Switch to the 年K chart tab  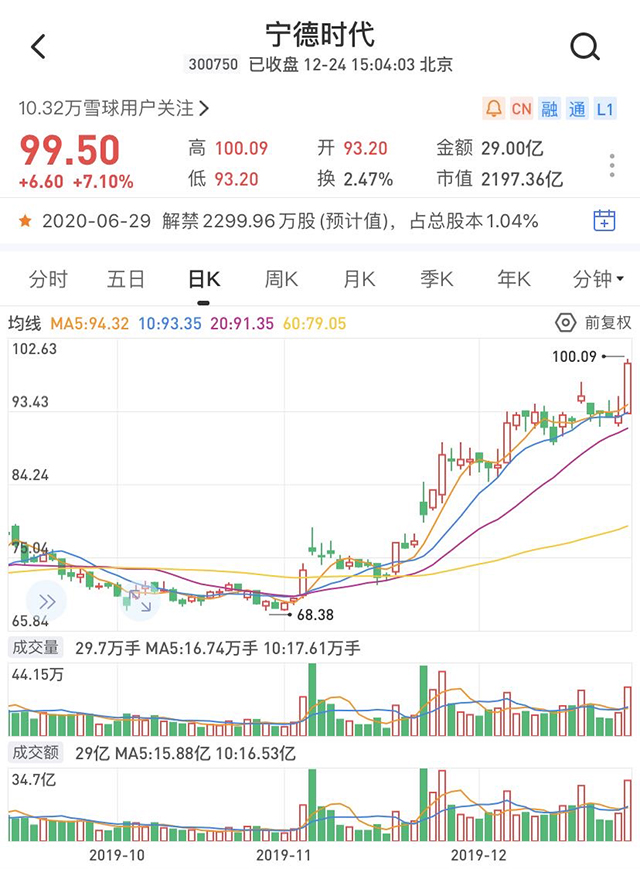[514, 279]
